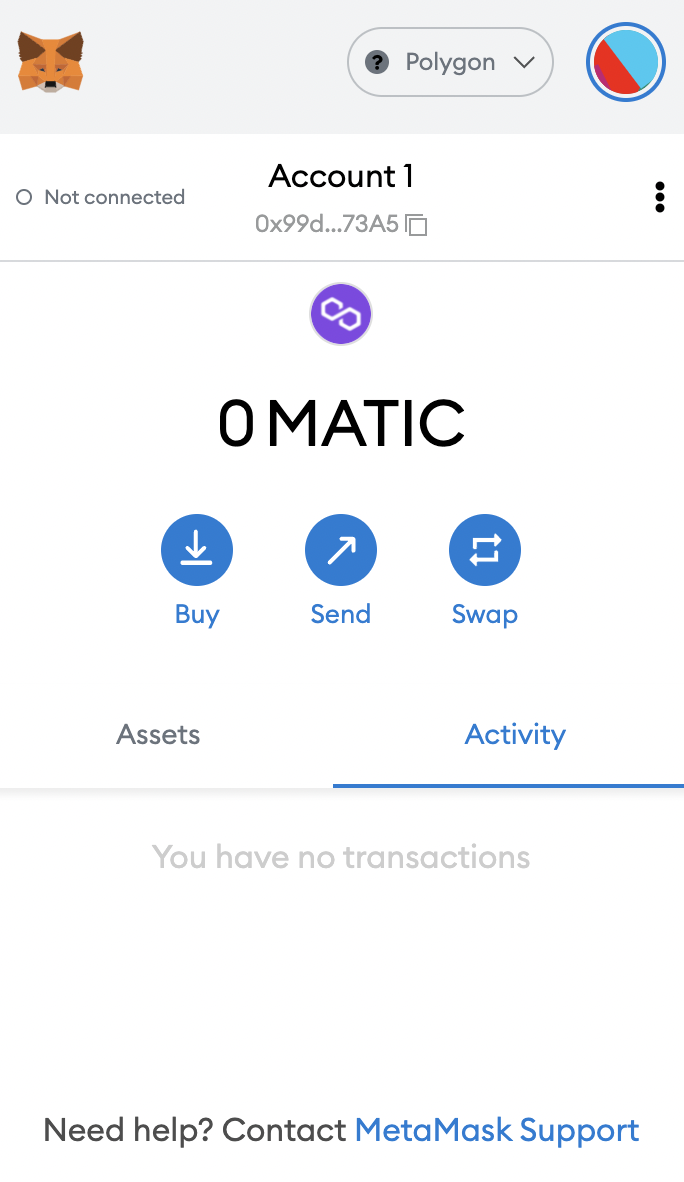Image resolution: width=684 pixels, height=1182 pixels.
Task: Switch to the Assets tab
Action: (158, 735)
